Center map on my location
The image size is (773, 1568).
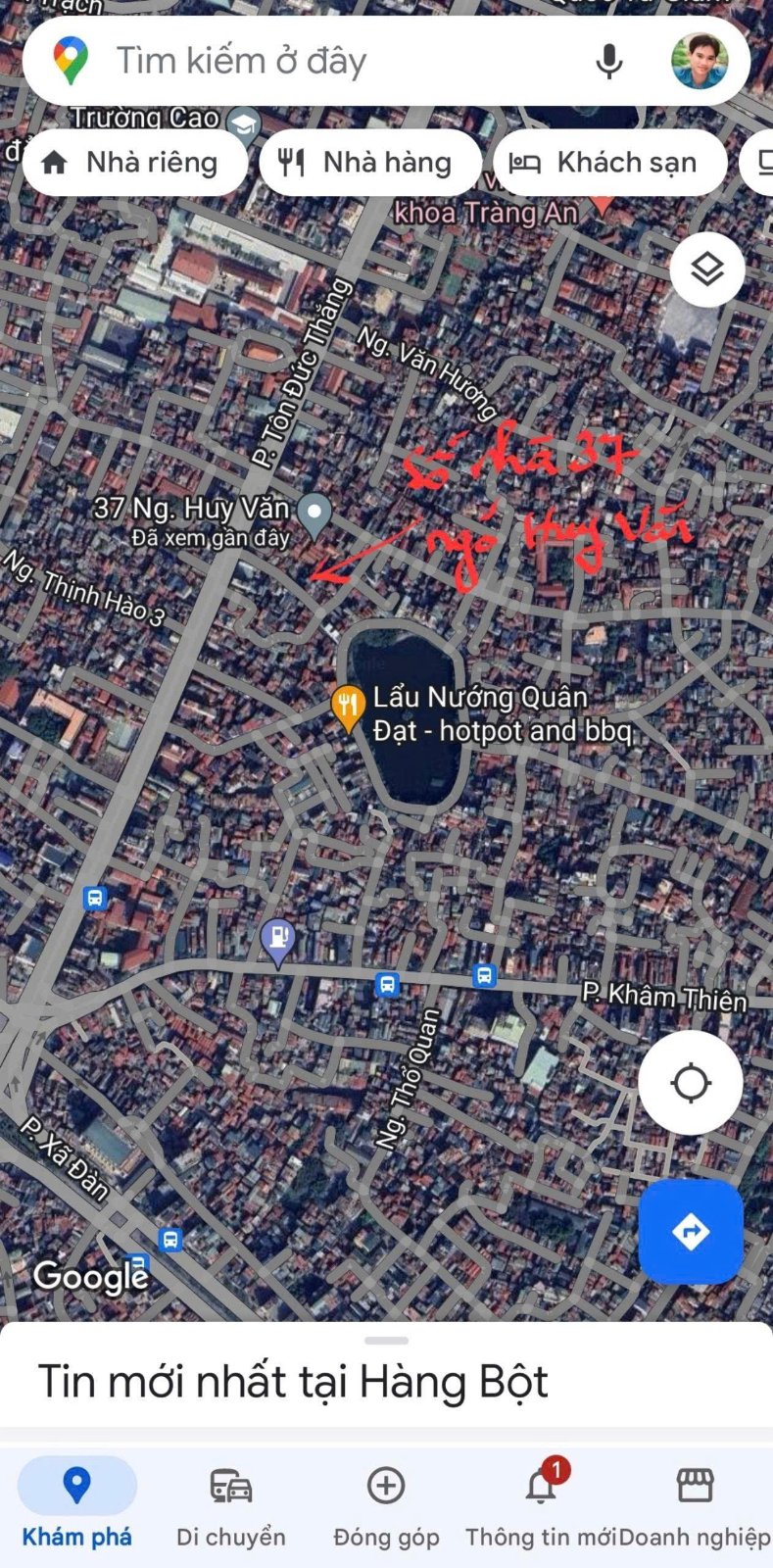690,1083
